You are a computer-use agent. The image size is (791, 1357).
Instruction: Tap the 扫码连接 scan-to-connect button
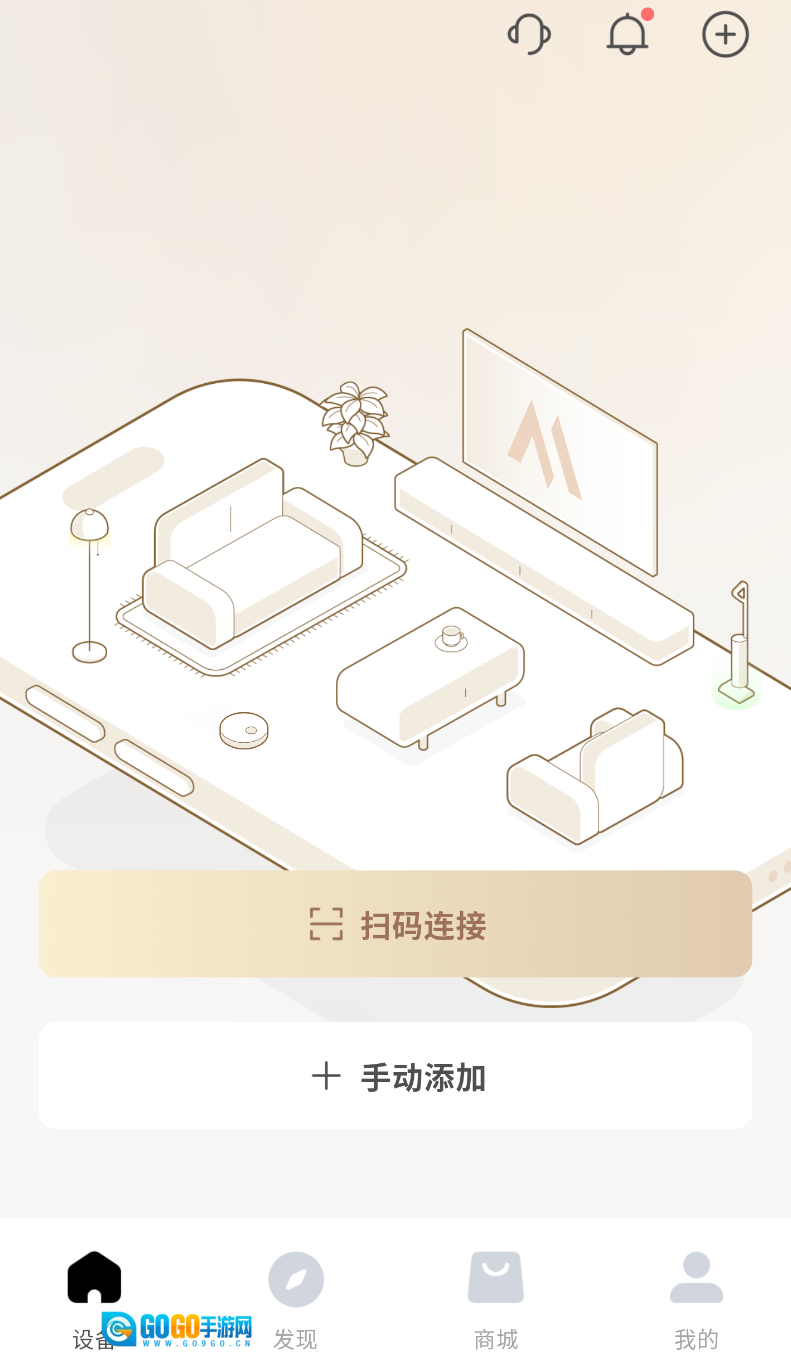[x=395, y=924]
